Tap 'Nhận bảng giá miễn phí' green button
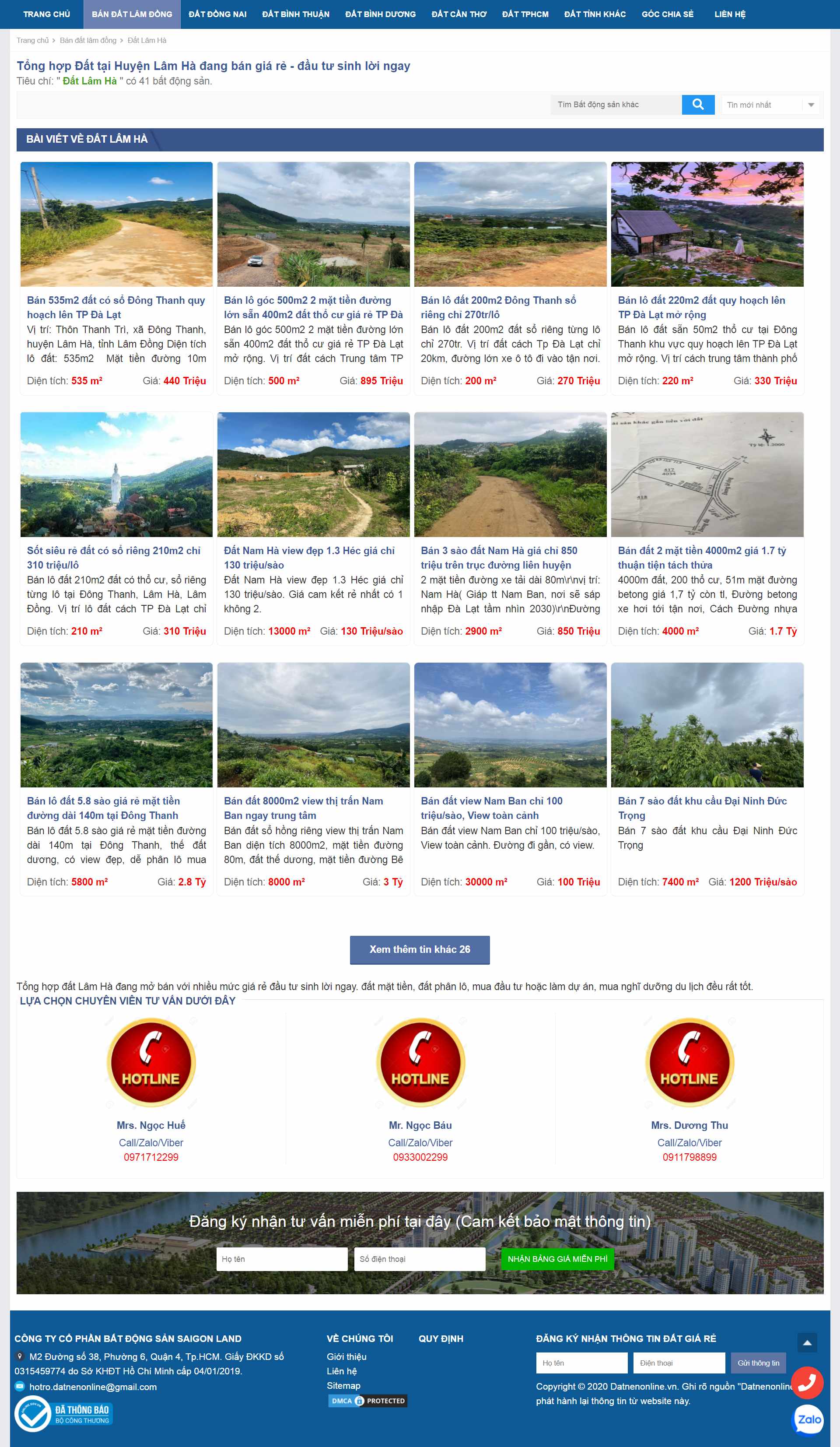 [x=556, y=1259]
